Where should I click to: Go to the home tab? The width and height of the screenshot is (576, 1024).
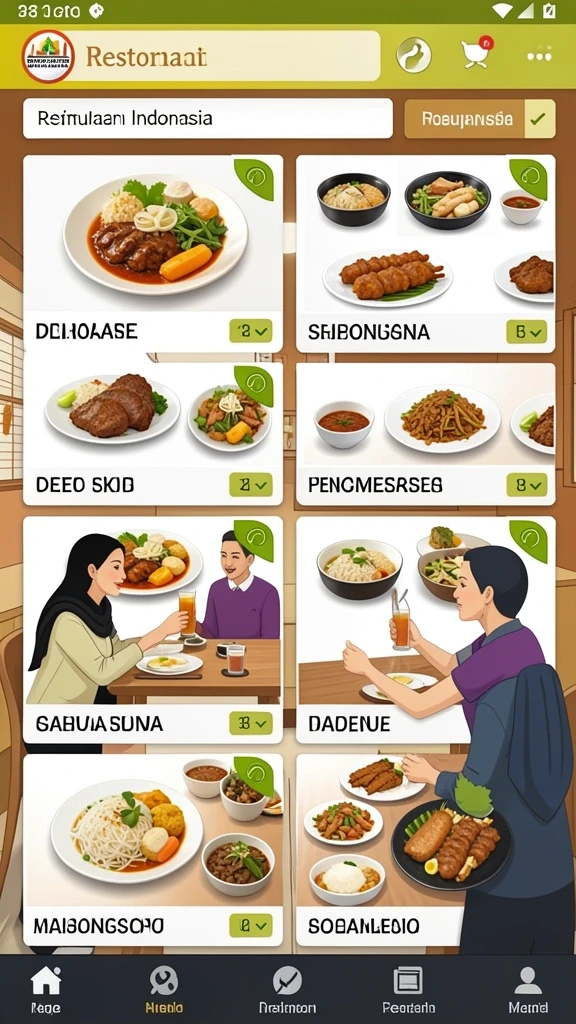click(x=46, y=989)
